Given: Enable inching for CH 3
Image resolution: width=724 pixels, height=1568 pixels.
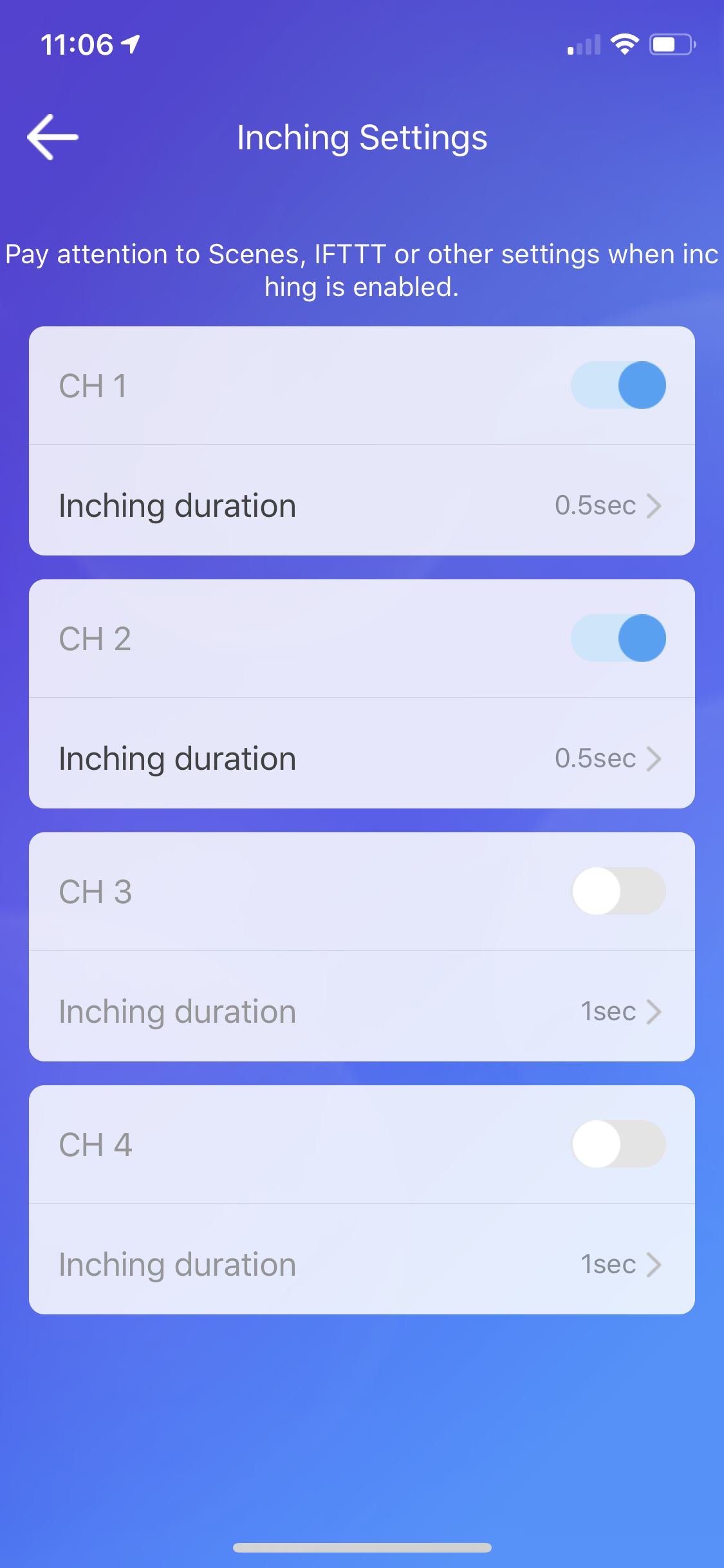Looking at the screenshot, I should (x=618, y=891).
